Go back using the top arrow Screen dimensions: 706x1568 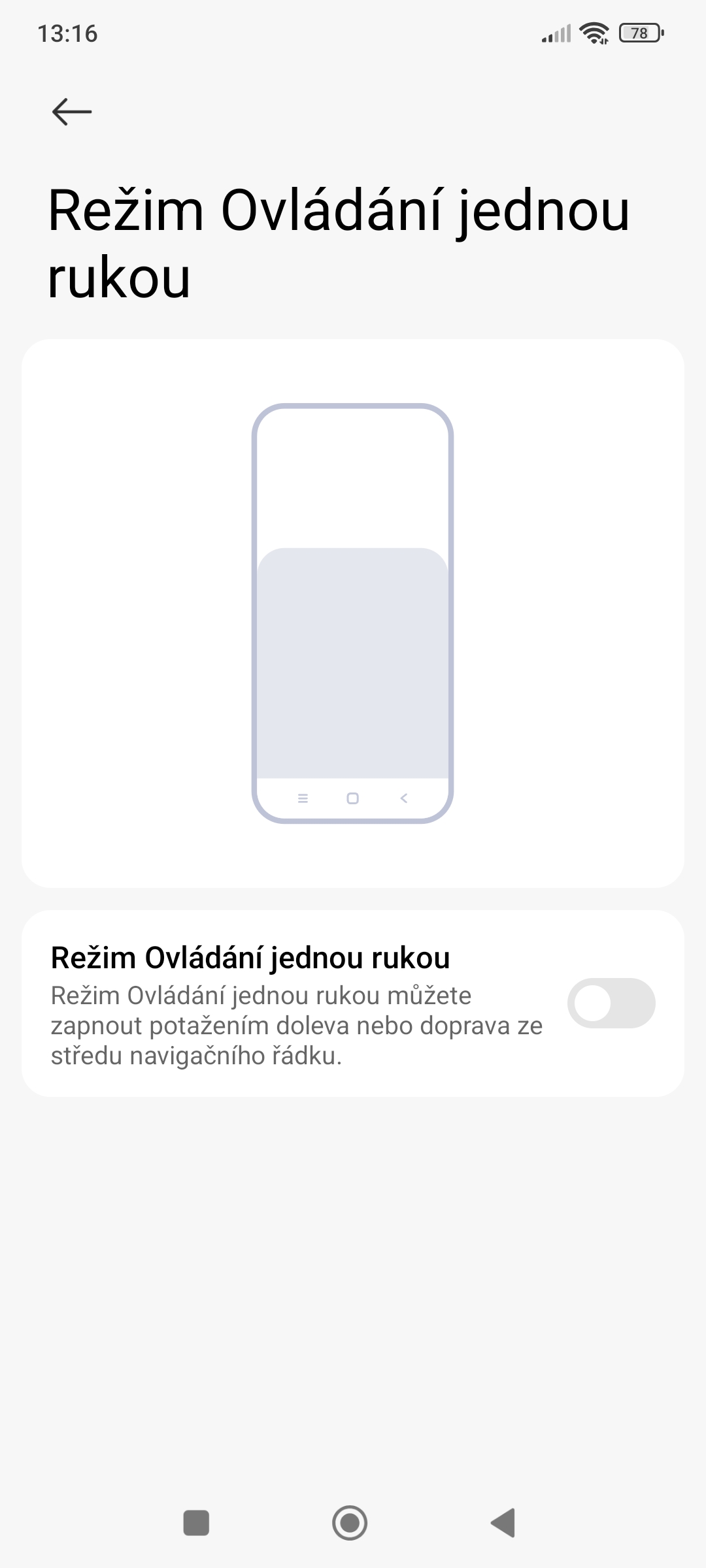(71, 112)
